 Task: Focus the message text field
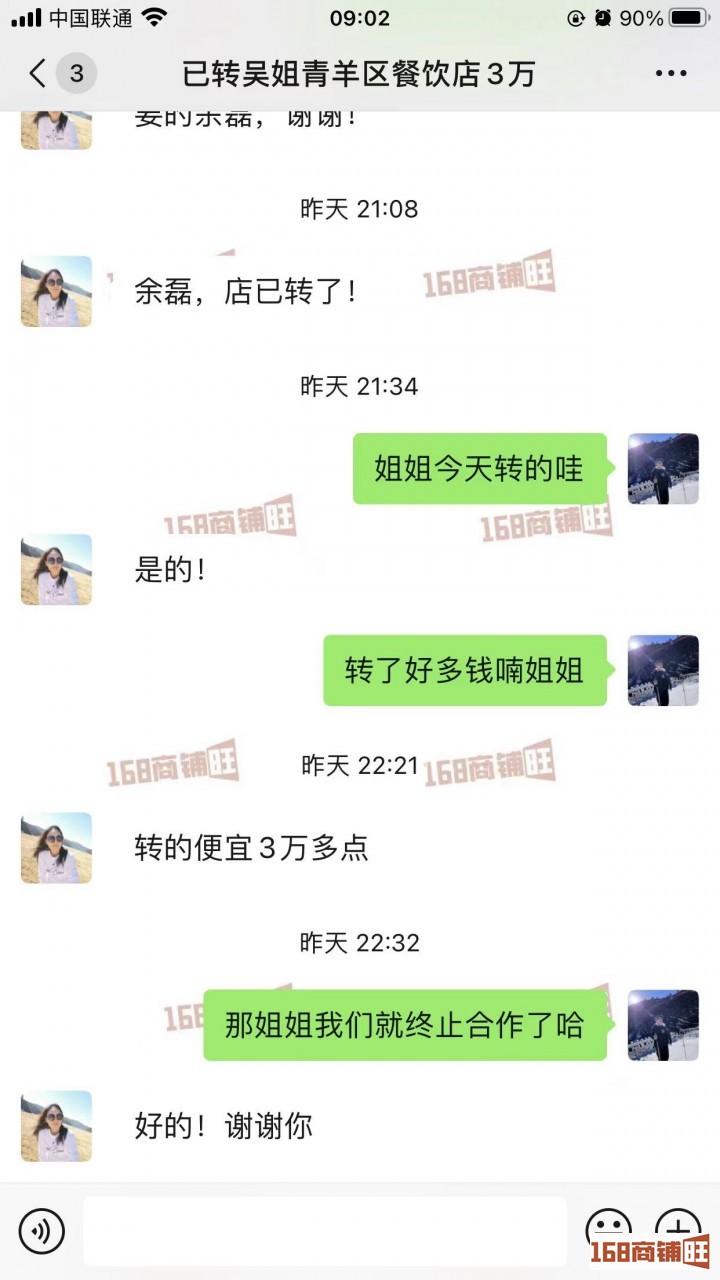(x=324, y=1230)
